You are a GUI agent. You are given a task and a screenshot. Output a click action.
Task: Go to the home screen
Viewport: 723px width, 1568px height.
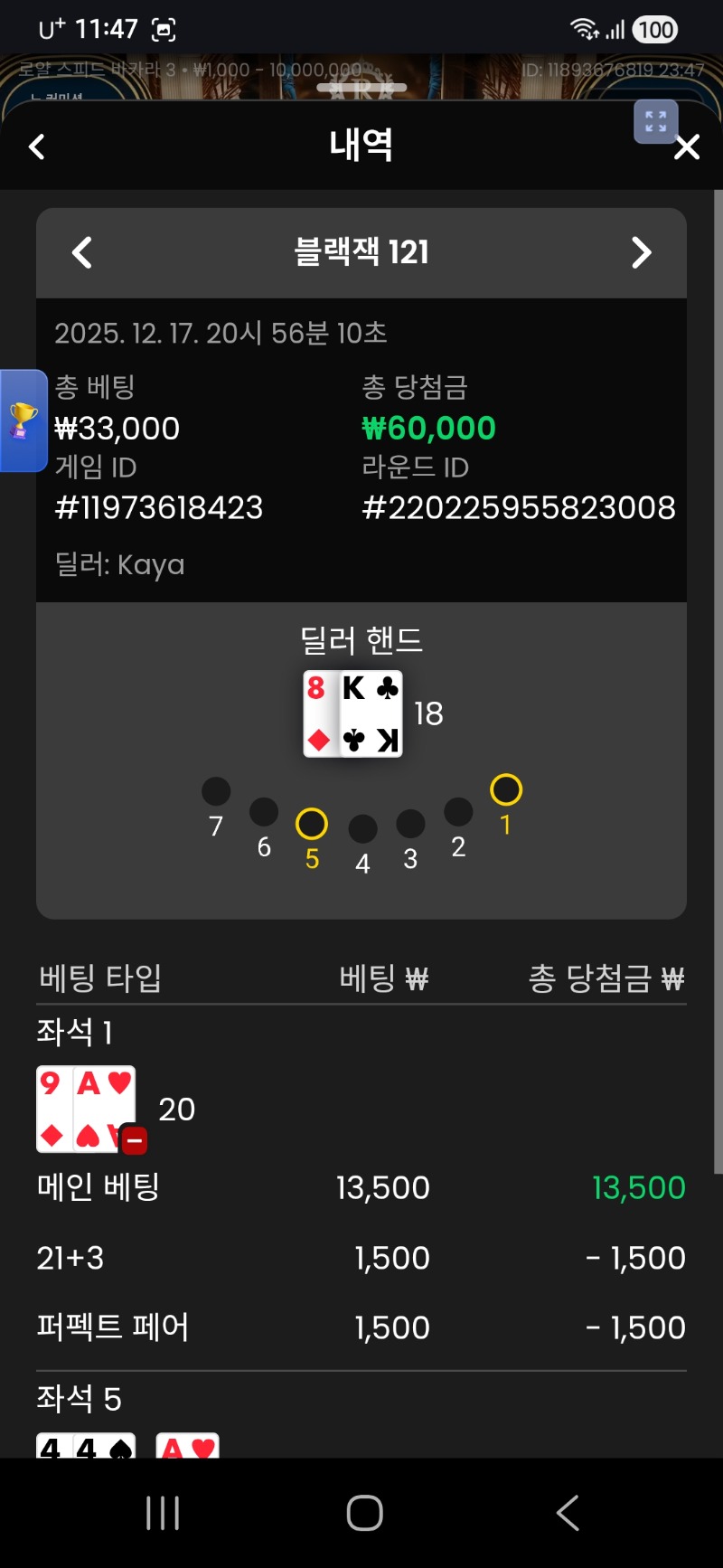pyautogui.click(x=364, y=1512)
